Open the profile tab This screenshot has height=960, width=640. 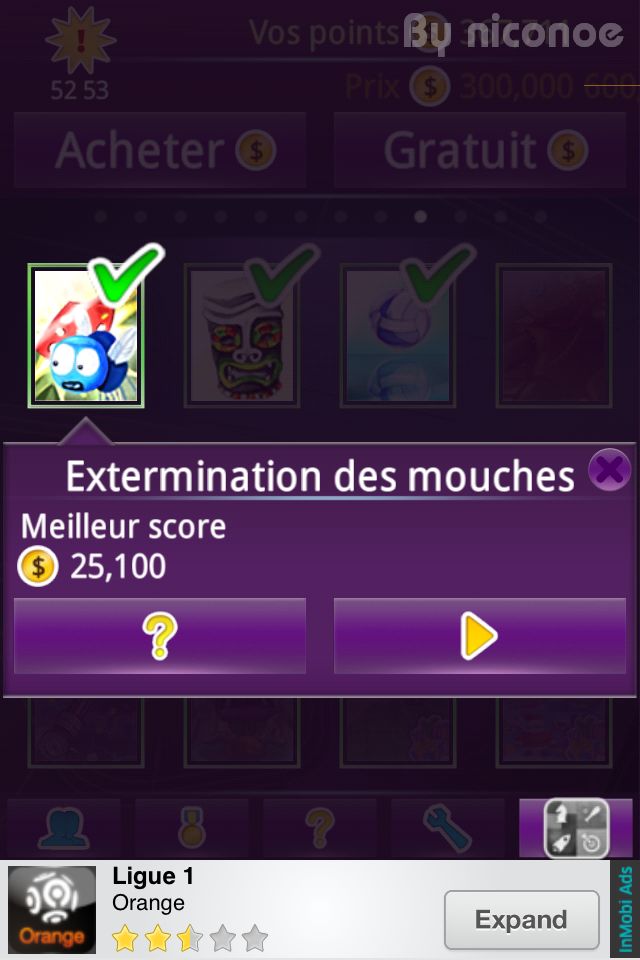point(64,828)
